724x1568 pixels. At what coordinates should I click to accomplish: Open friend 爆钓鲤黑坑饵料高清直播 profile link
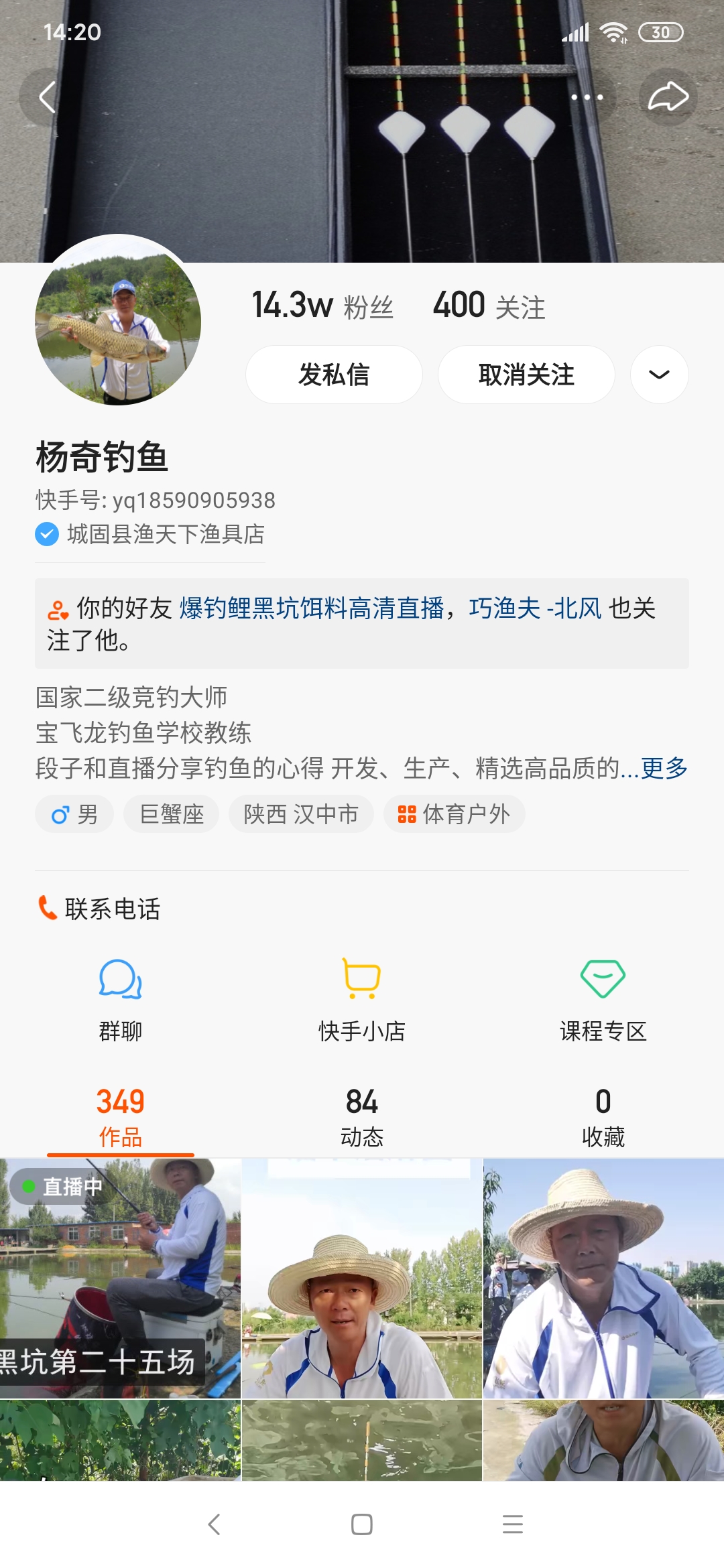tap(312, 608)
